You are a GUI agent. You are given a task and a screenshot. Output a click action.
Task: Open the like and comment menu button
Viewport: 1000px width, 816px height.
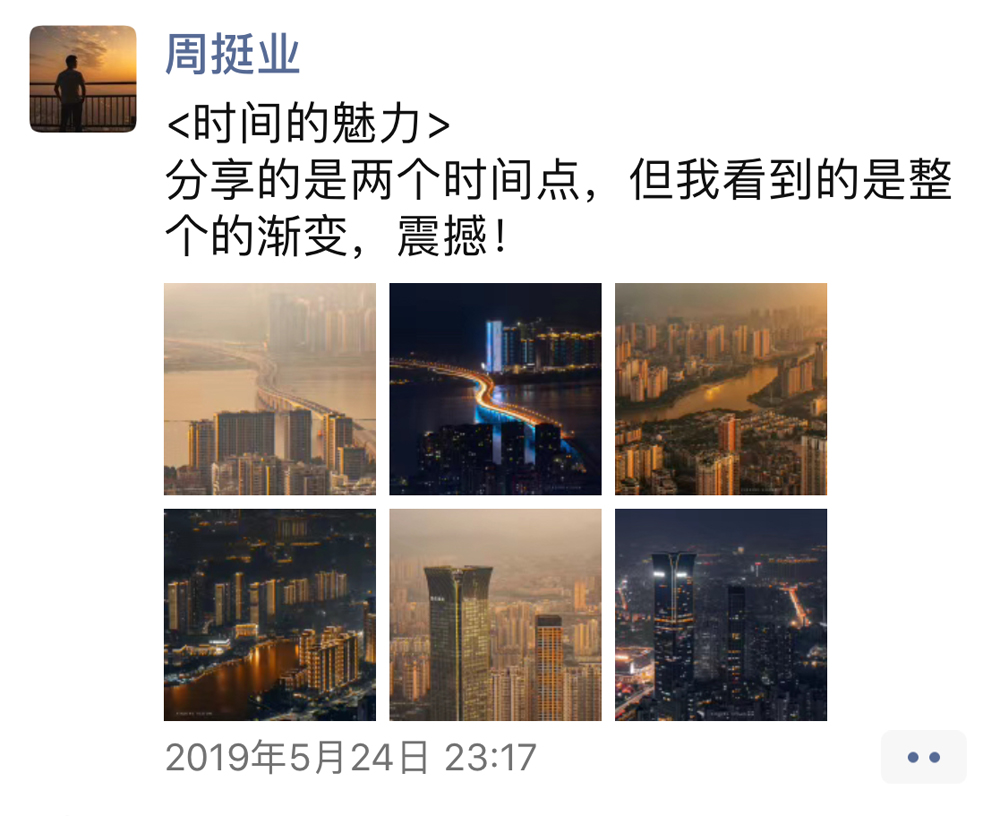pyautogui.click(x=923, y=757)
